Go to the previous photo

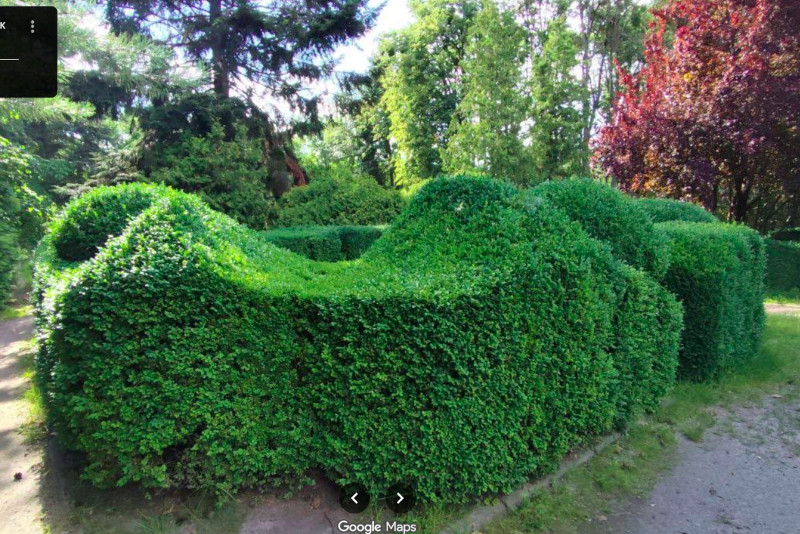(x=354, y=498)
